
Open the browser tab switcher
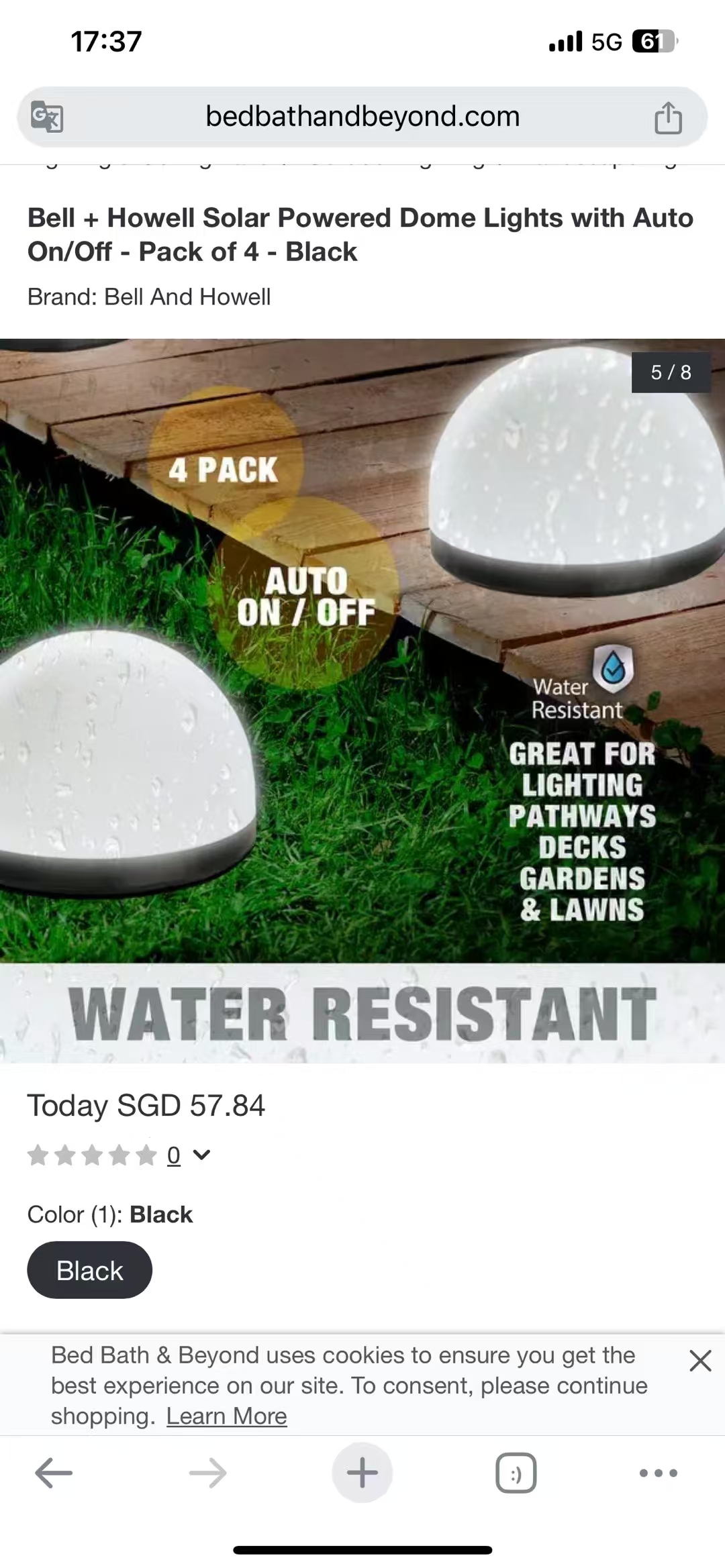[x=516, y=1473]
